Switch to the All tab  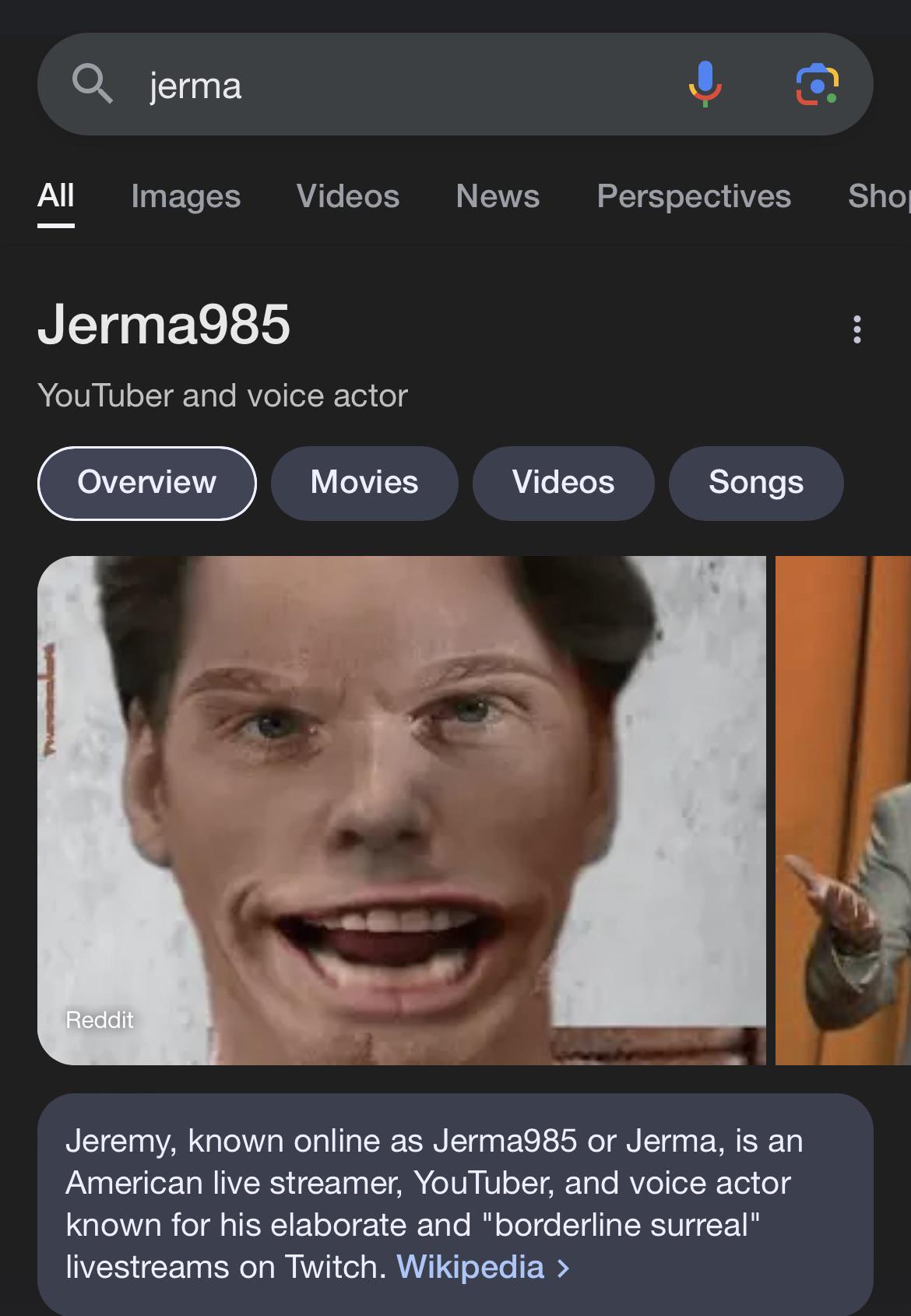[x=56, y=196]
